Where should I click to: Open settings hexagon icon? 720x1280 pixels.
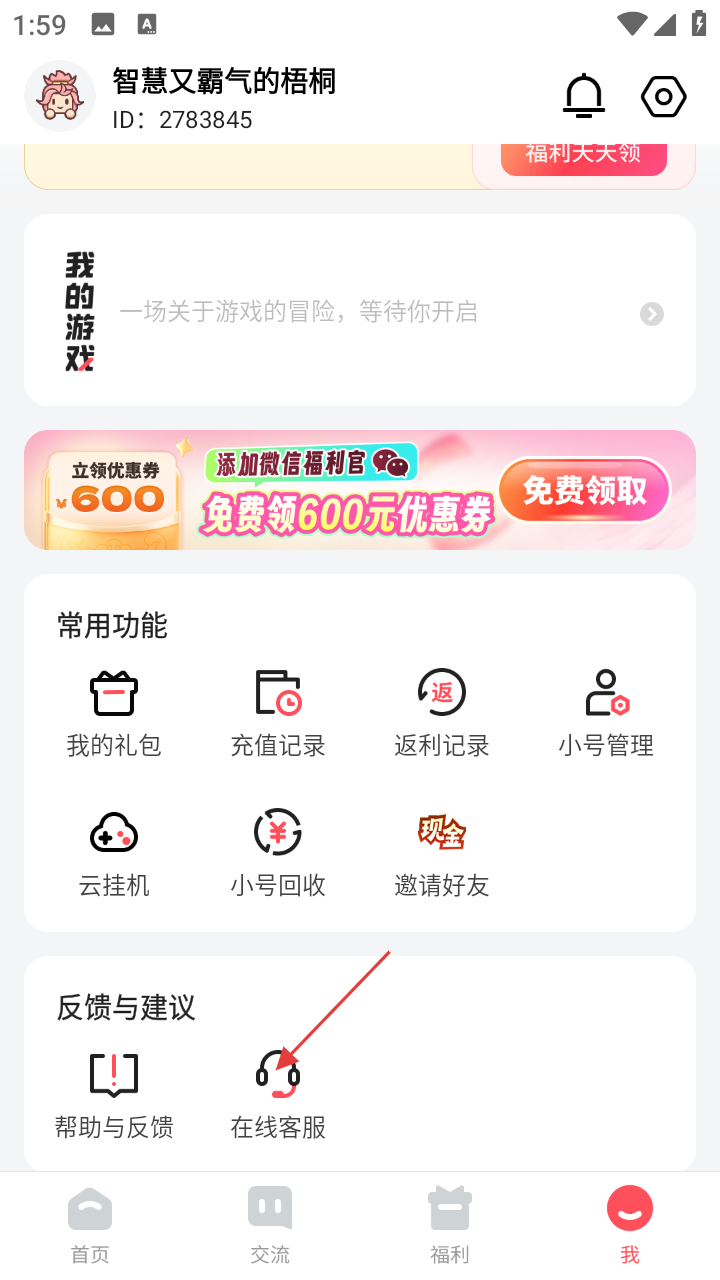(663, 97)
